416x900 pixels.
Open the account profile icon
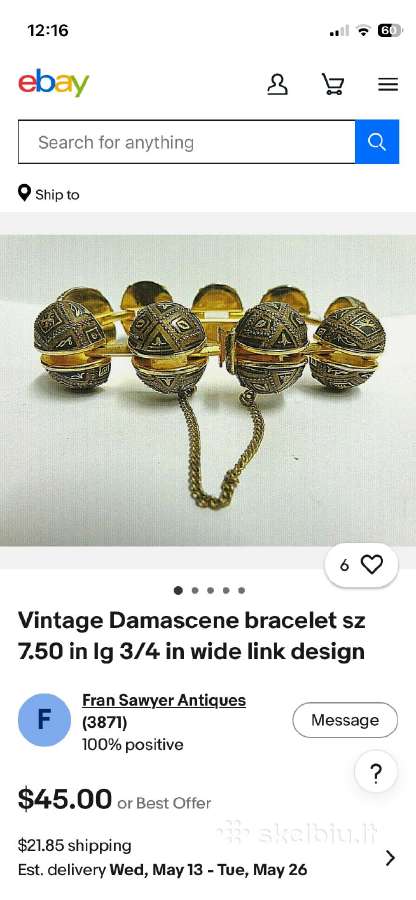278,84
